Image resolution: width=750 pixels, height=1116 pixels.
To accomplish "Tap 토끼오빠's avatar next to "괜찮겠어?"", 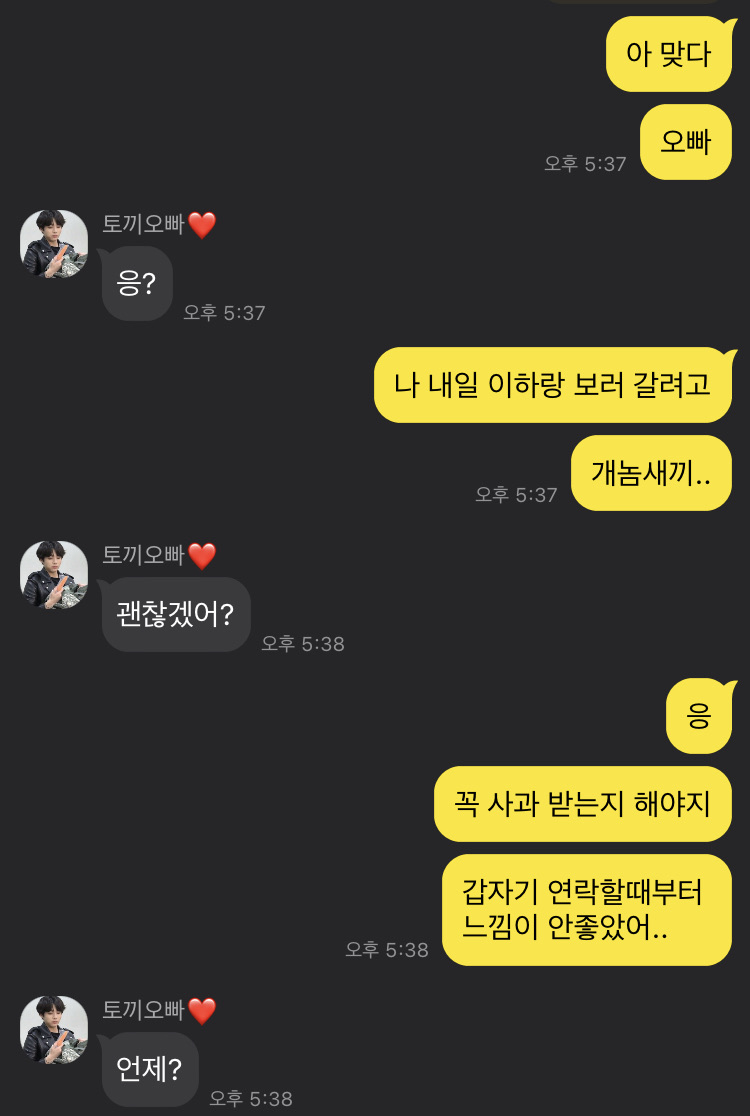I will pyautogui.click(x=54, y=575).
